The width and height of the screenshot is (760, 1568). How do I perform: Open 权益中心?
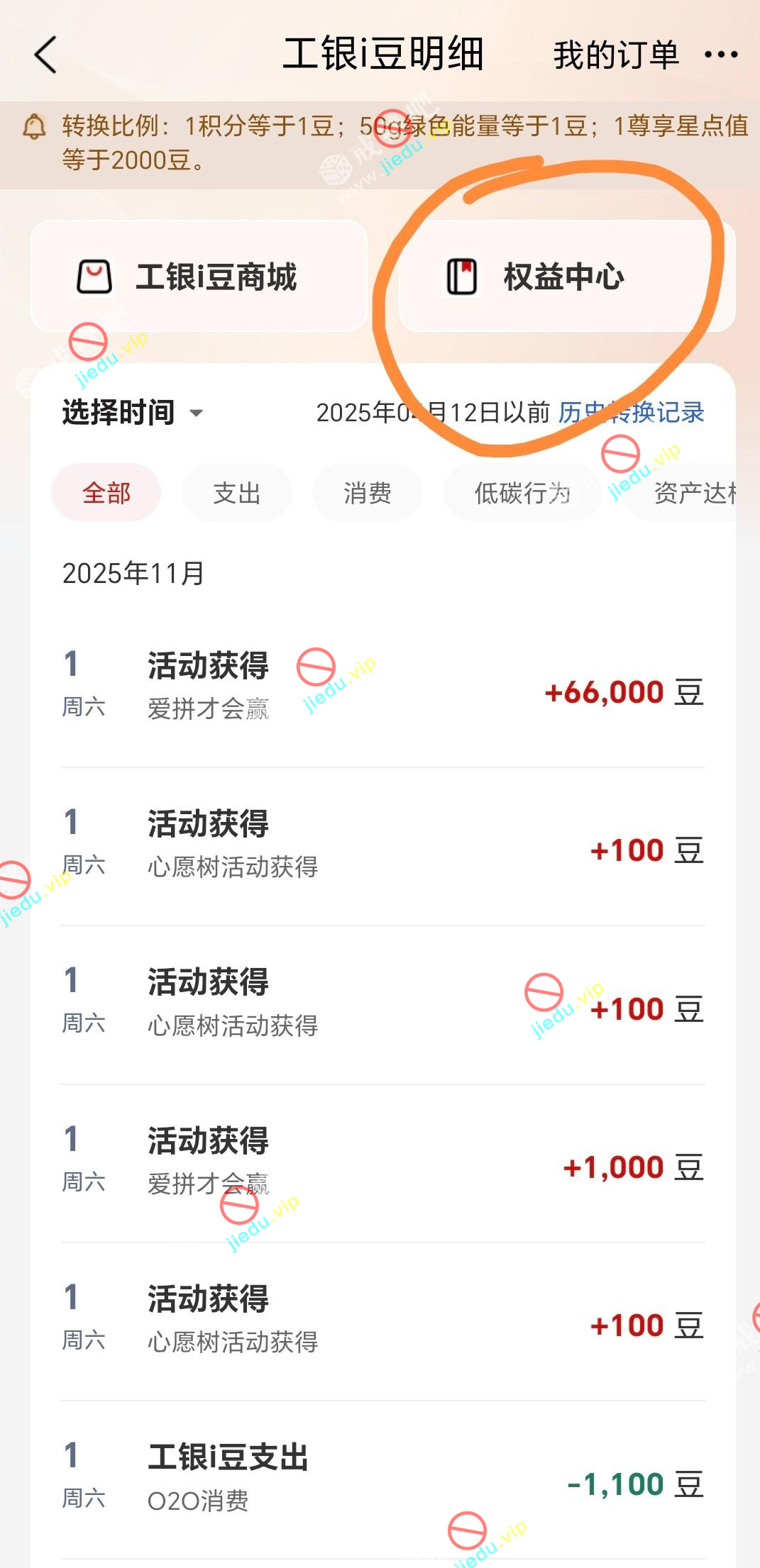pyautogui.click(x=566, y=276)
